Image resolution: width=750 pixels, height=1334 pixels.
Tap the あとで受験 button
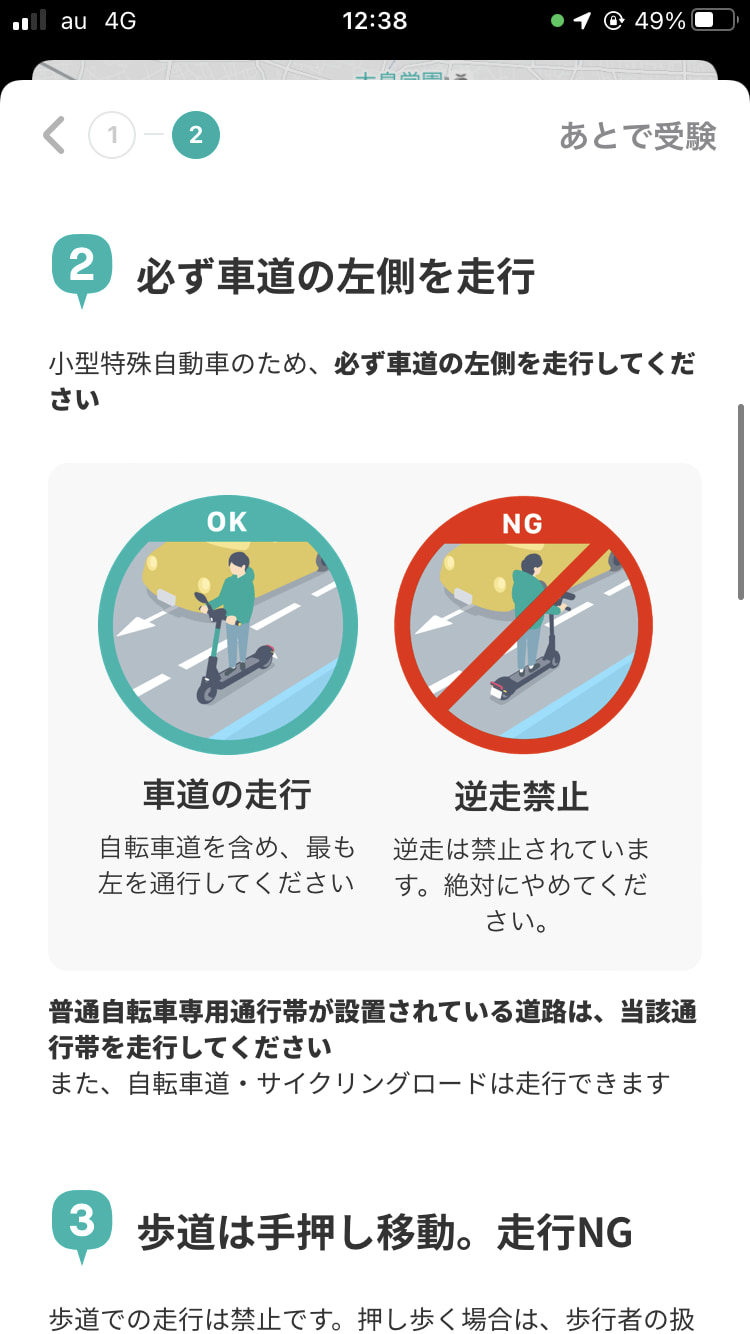coord(637,136)
